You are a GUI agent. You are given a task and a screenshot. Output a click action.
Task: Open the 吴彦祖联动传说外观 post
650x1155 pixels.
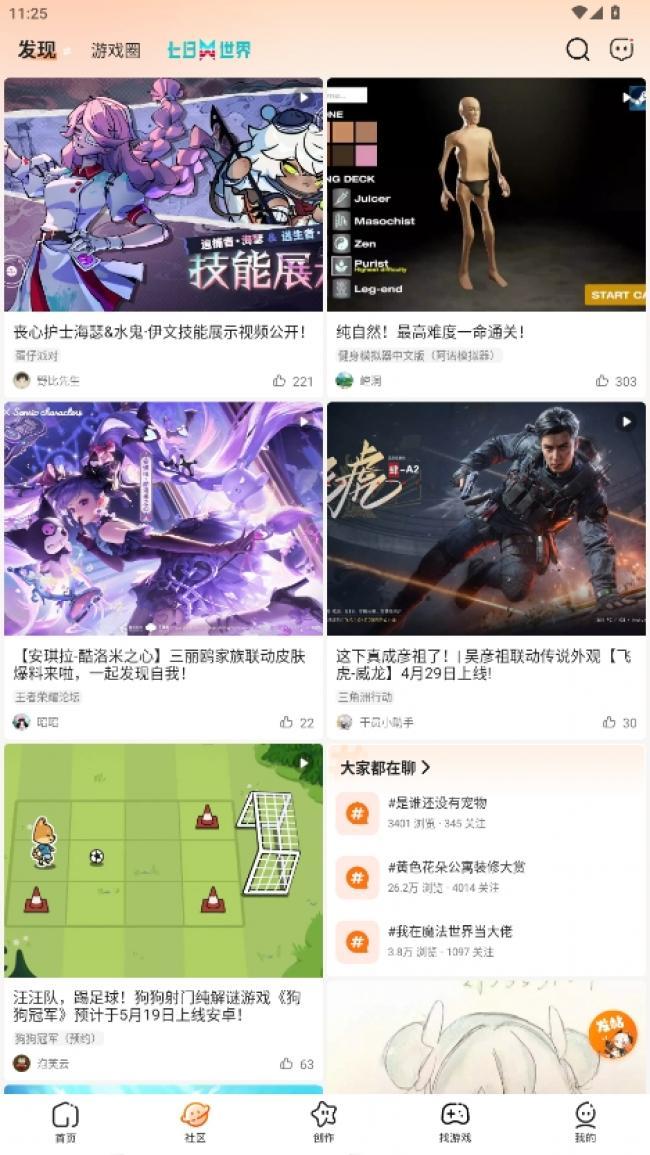coord(486,518)
